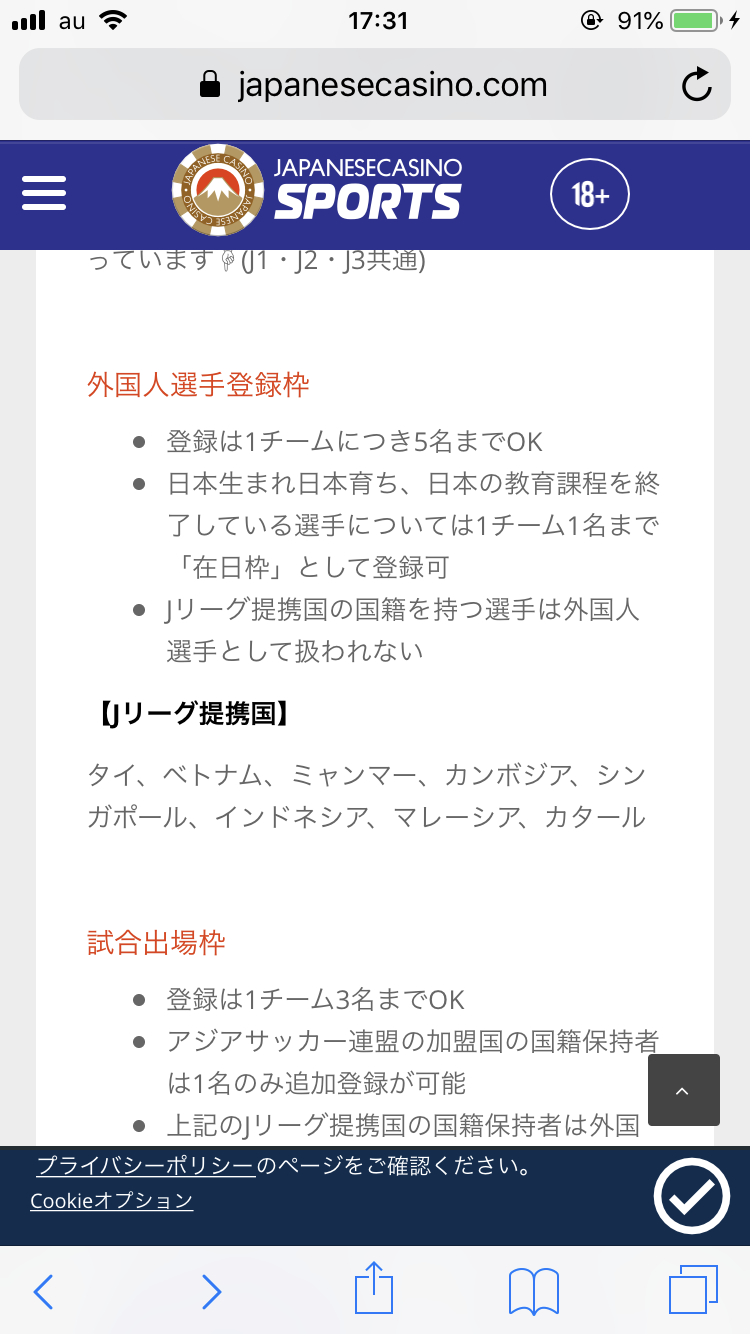
Task: Reload the page in the address bar
Action: (696, 86)
